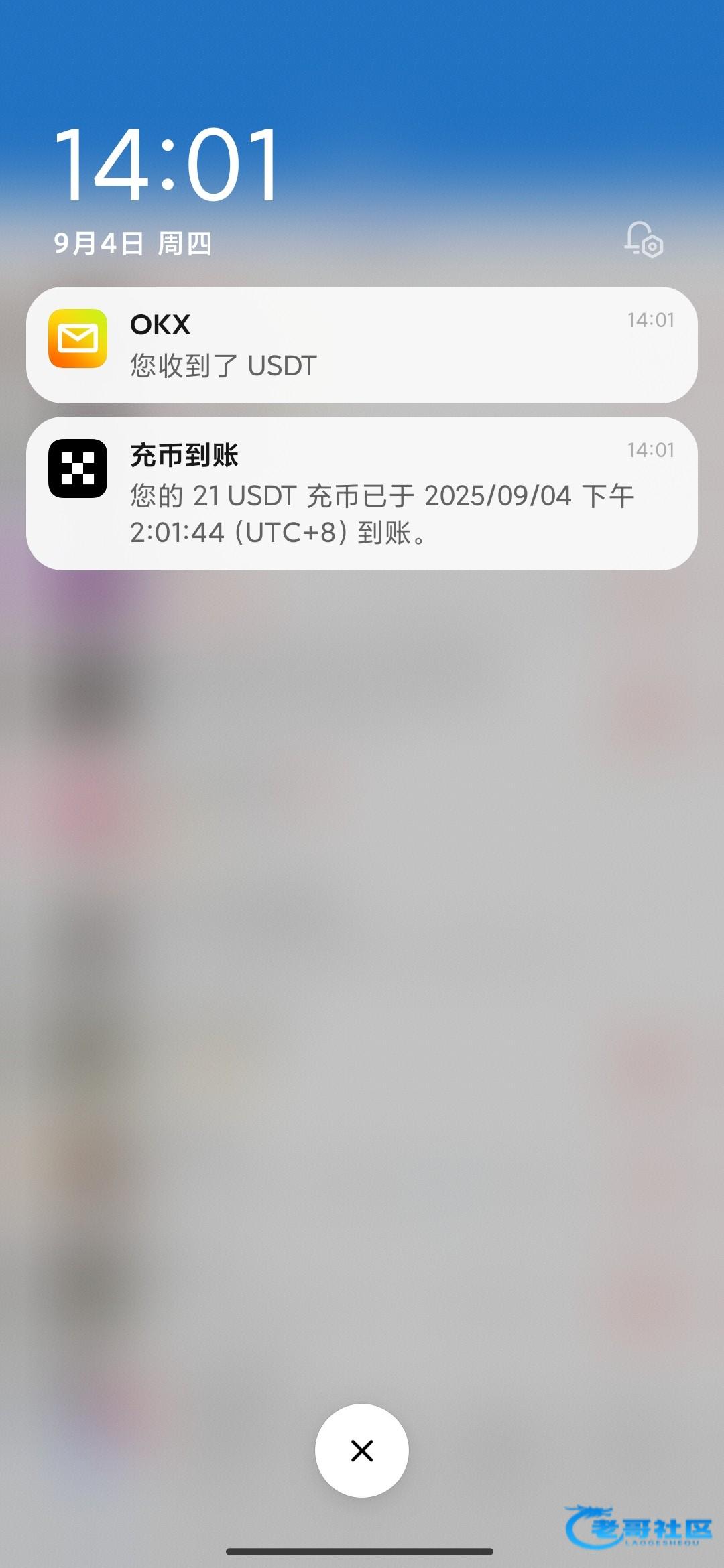Clear all notifications with the X button
The height and width of the screenshot is (1568, 724).
362,1451
